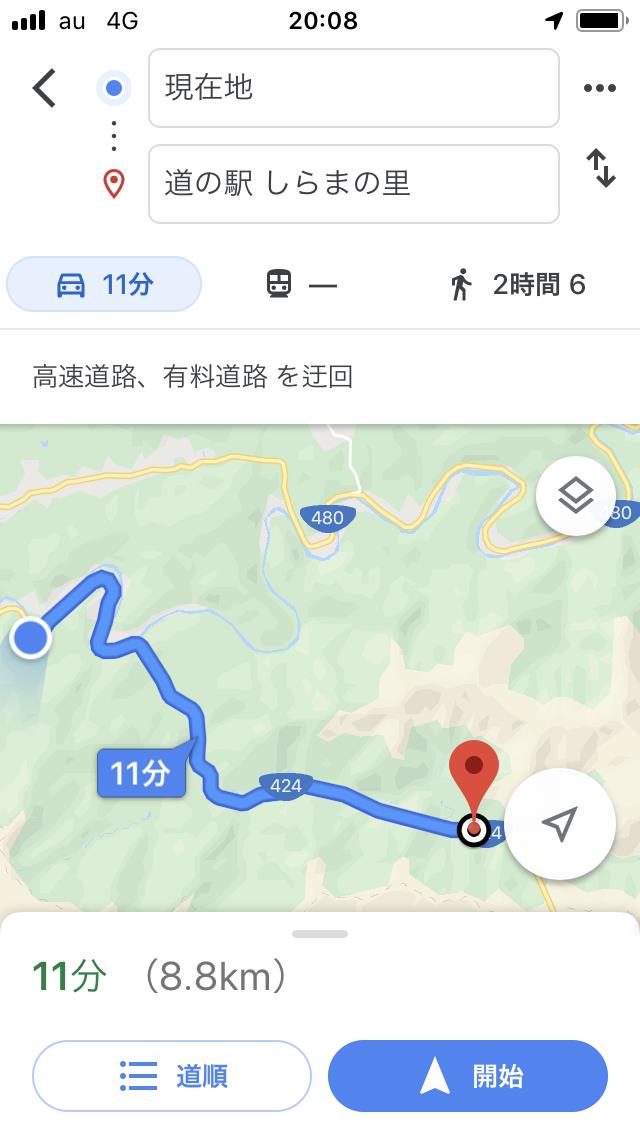The image size is (640, 1136).
Task: Start navigation with the 開始 button
Action: point(467,1076)
